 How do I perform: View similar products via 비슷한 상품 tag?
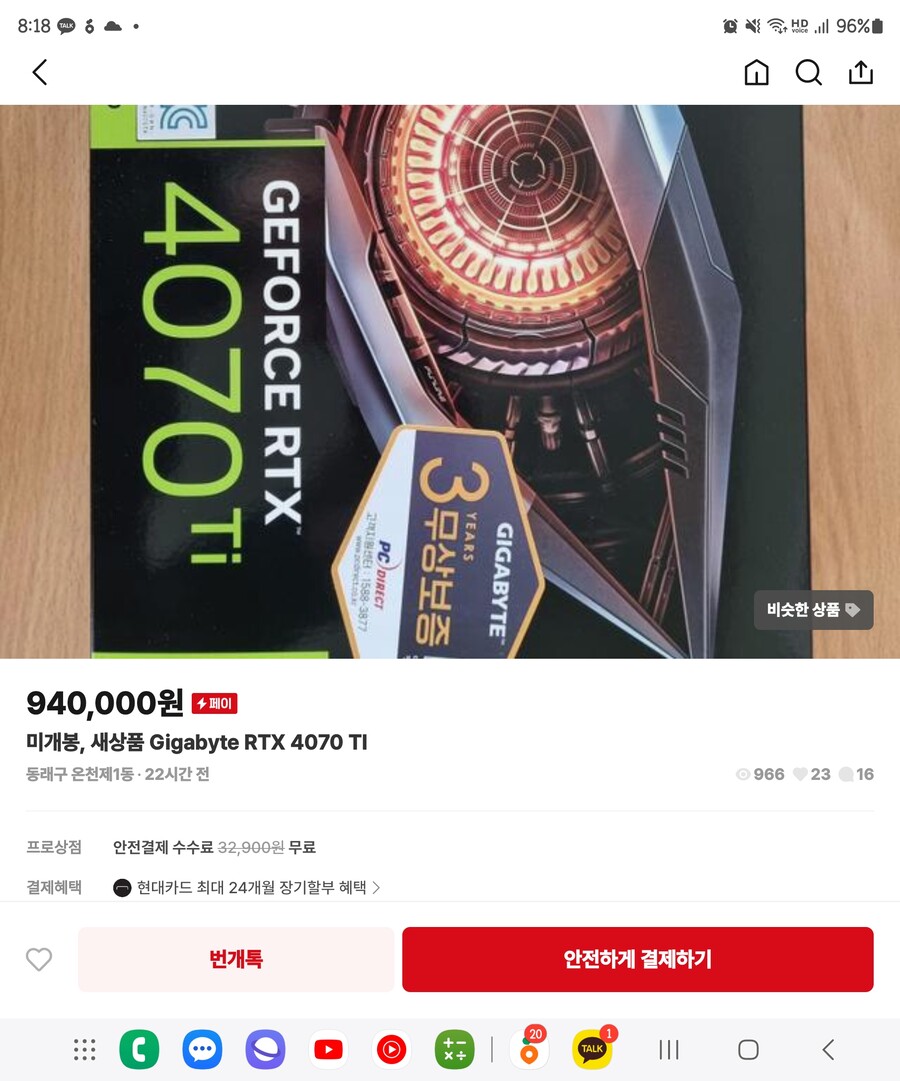click(x=813, y=610)
